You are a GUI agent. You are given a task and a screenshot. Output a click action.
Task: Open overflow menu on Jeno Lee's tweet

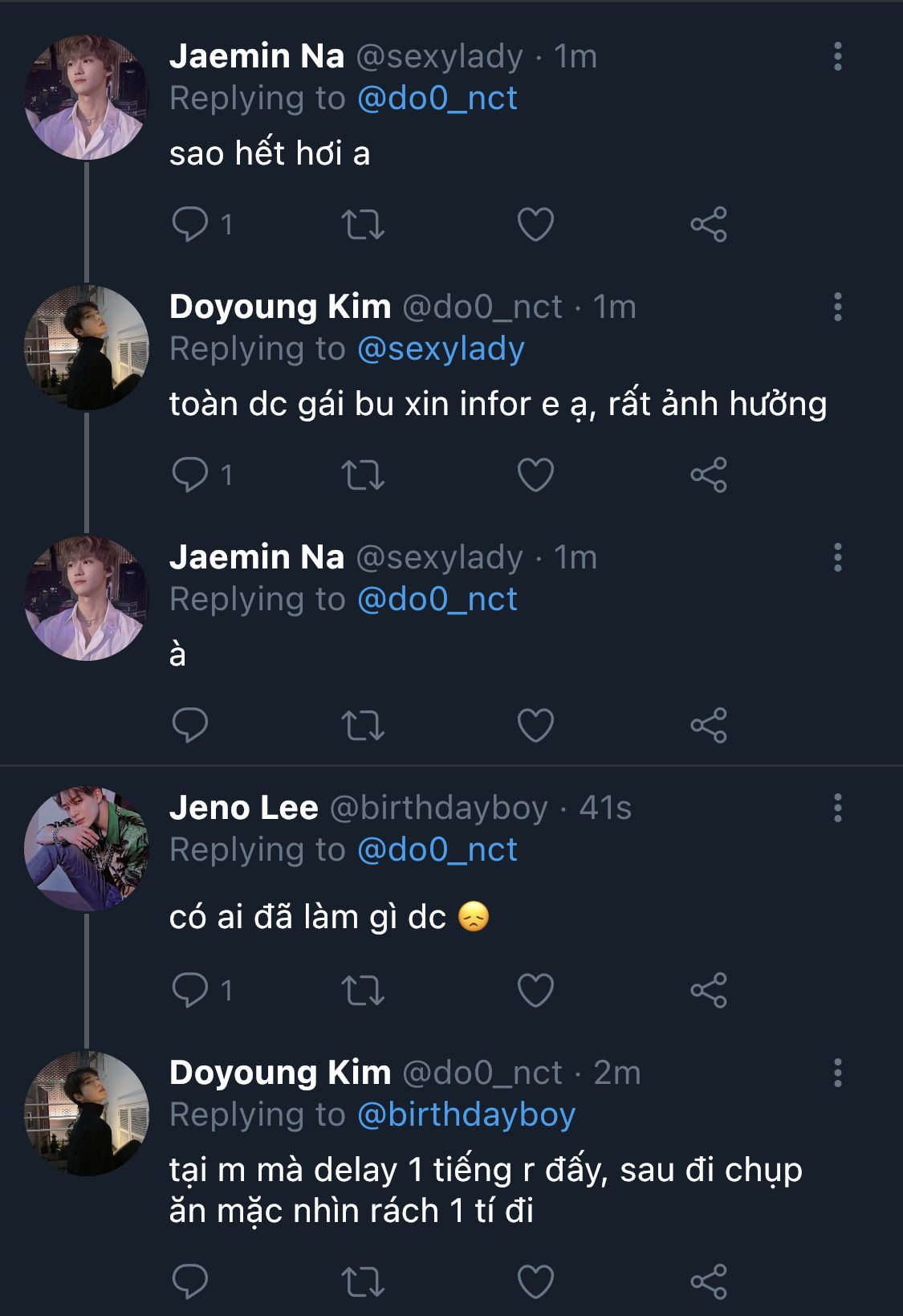tap(837, 808)
